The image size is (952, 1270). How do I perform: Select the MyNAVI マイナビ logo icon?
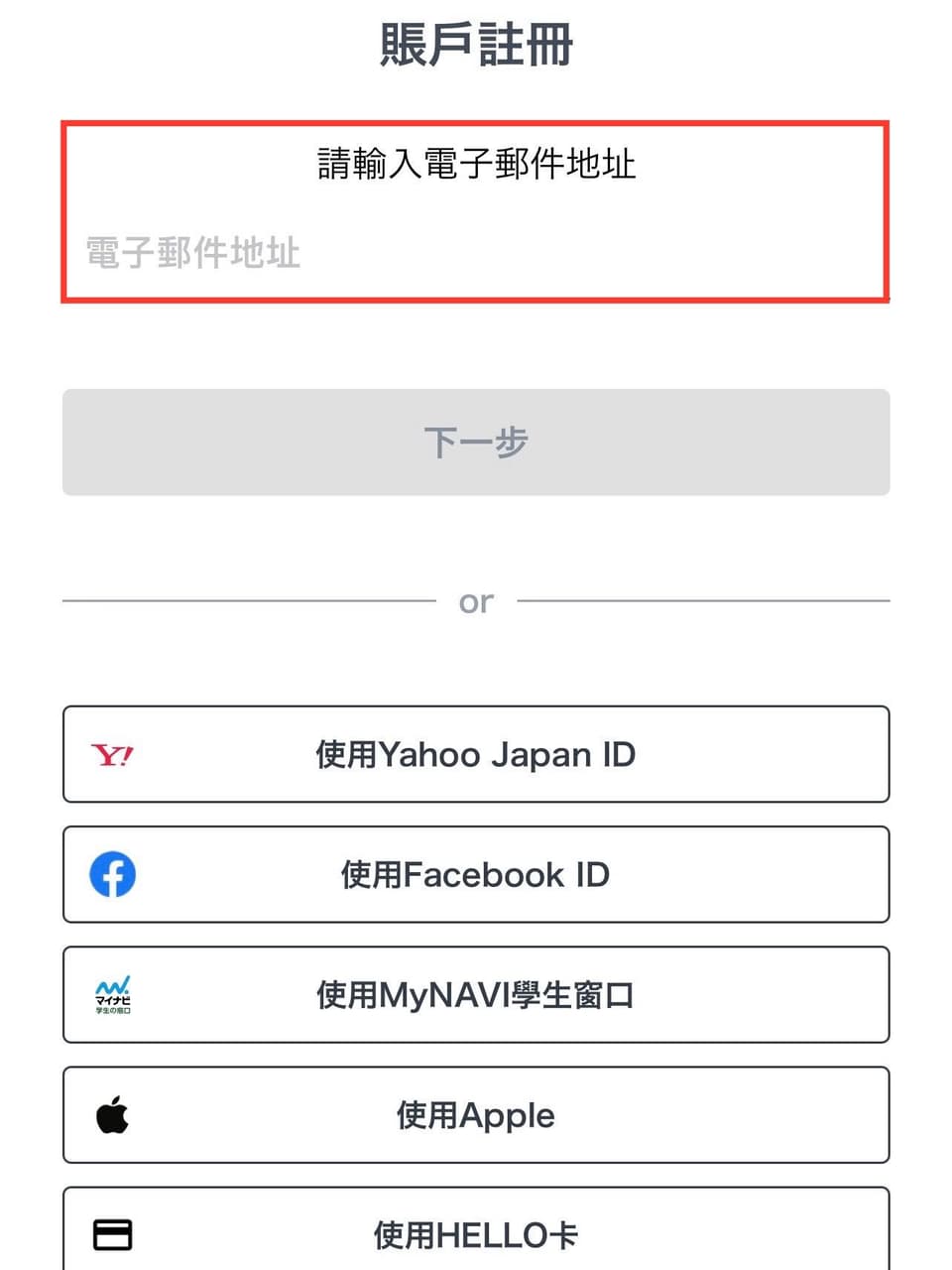[x=112, y=993]
